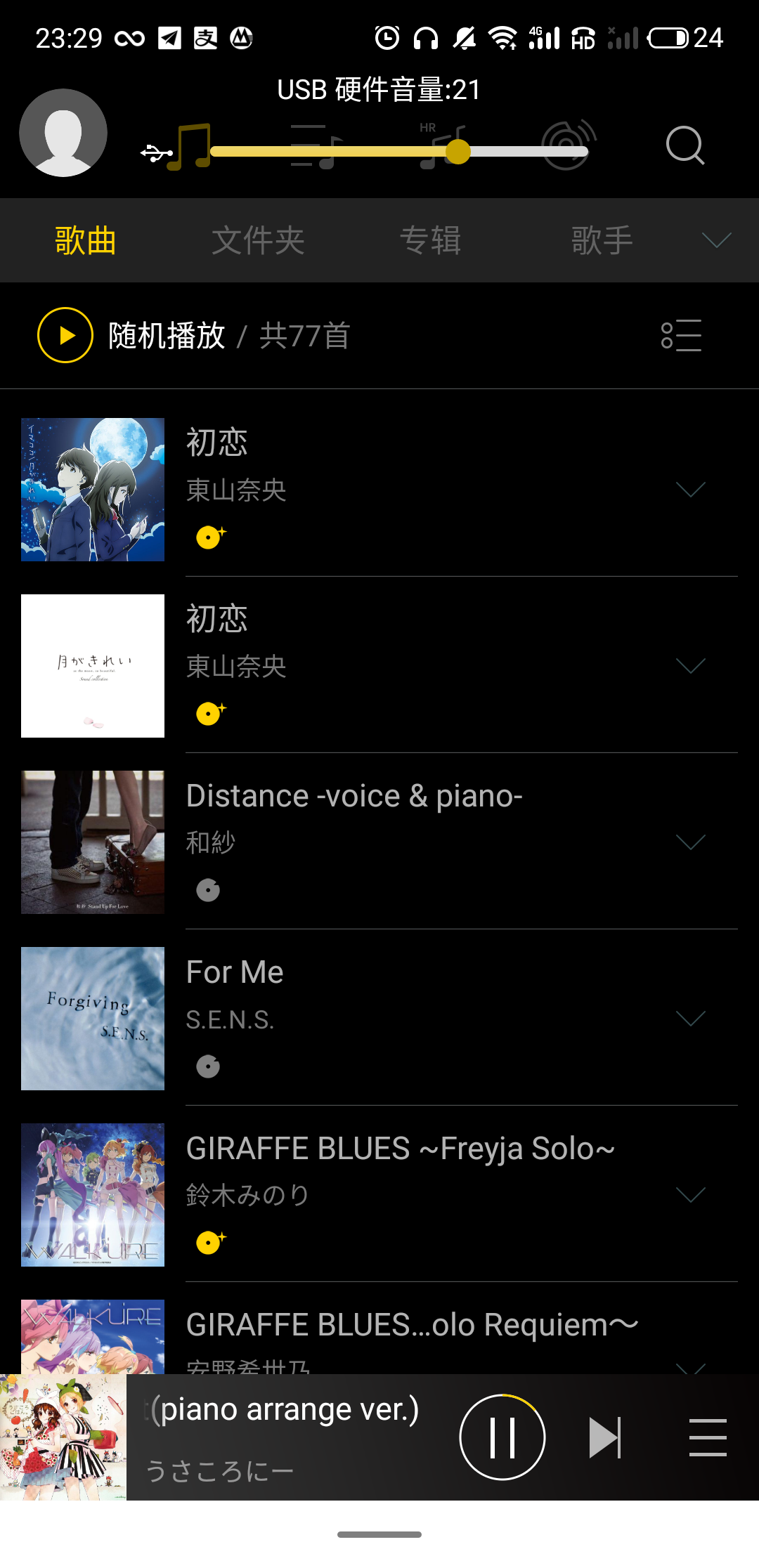
Task: Open the multi-select list icon
Action: tap(681, 335)
